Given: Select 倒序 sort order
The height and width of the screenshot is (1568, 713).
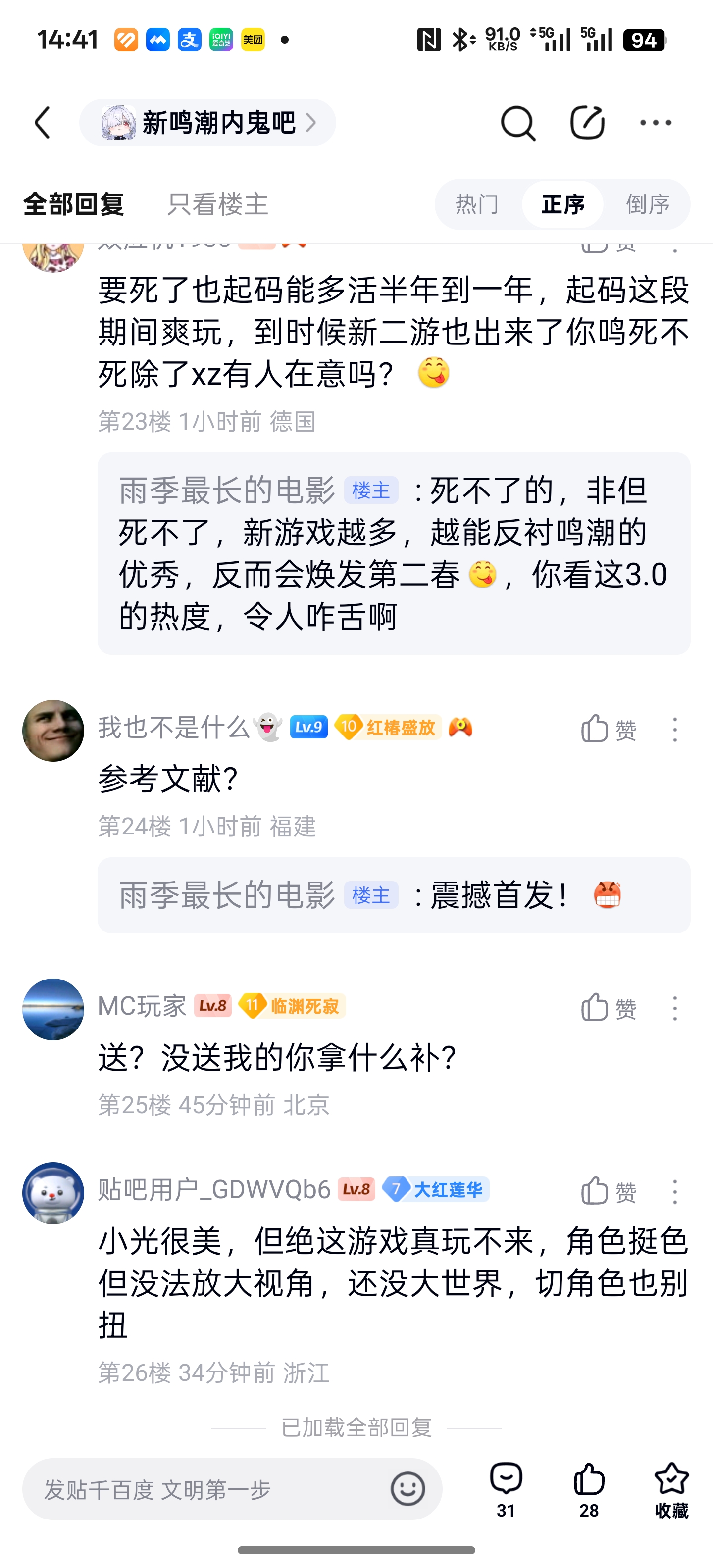Looking at the screenshot, I should coord(648,204).
